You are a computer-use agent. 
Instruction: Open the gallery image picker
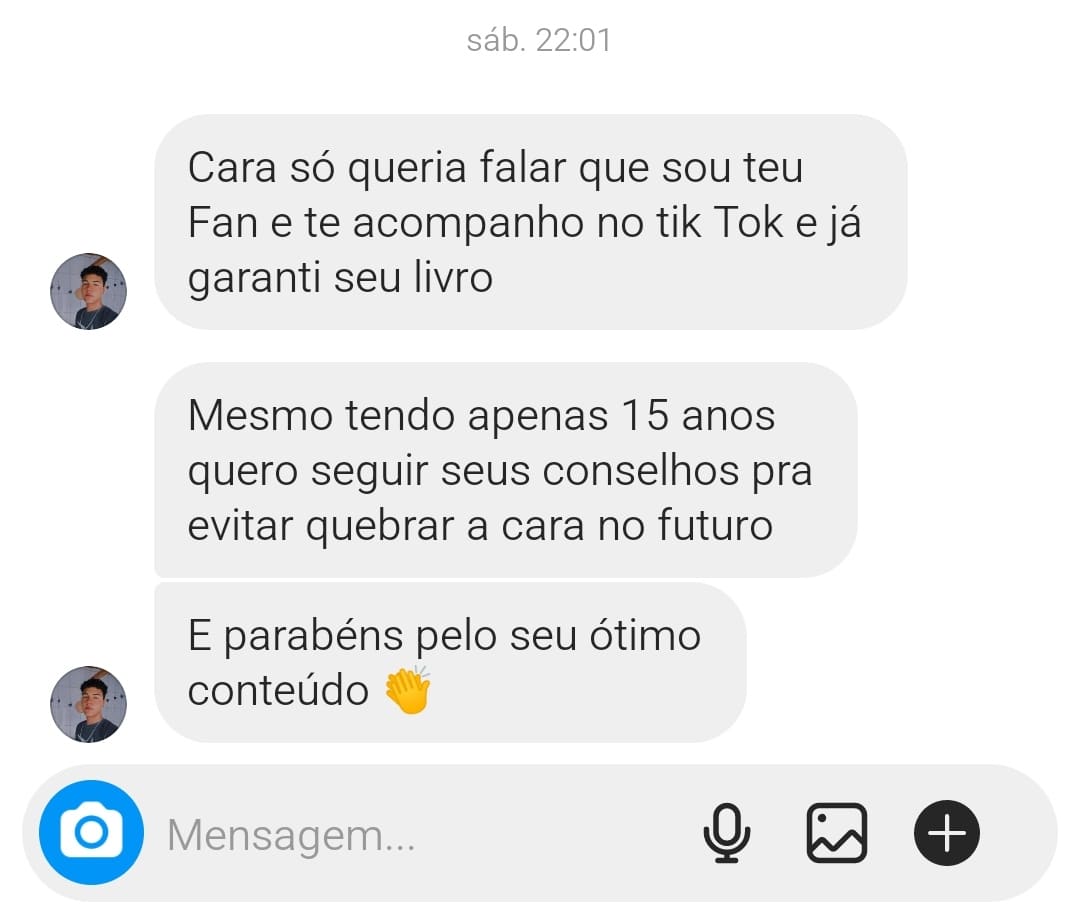pos(837,833)
